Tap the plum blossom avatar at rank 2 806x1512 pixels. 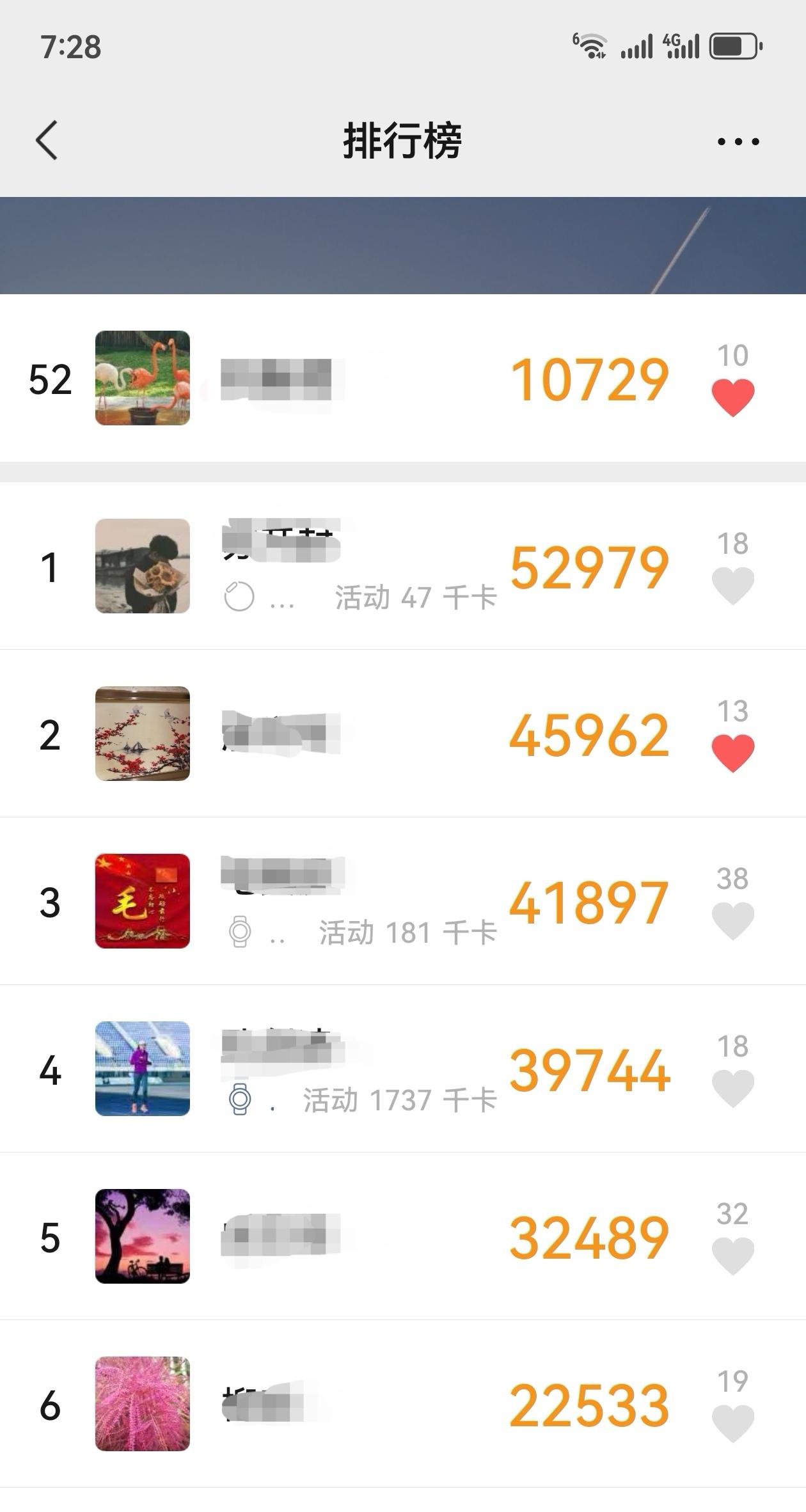click(x=143, y=734)
